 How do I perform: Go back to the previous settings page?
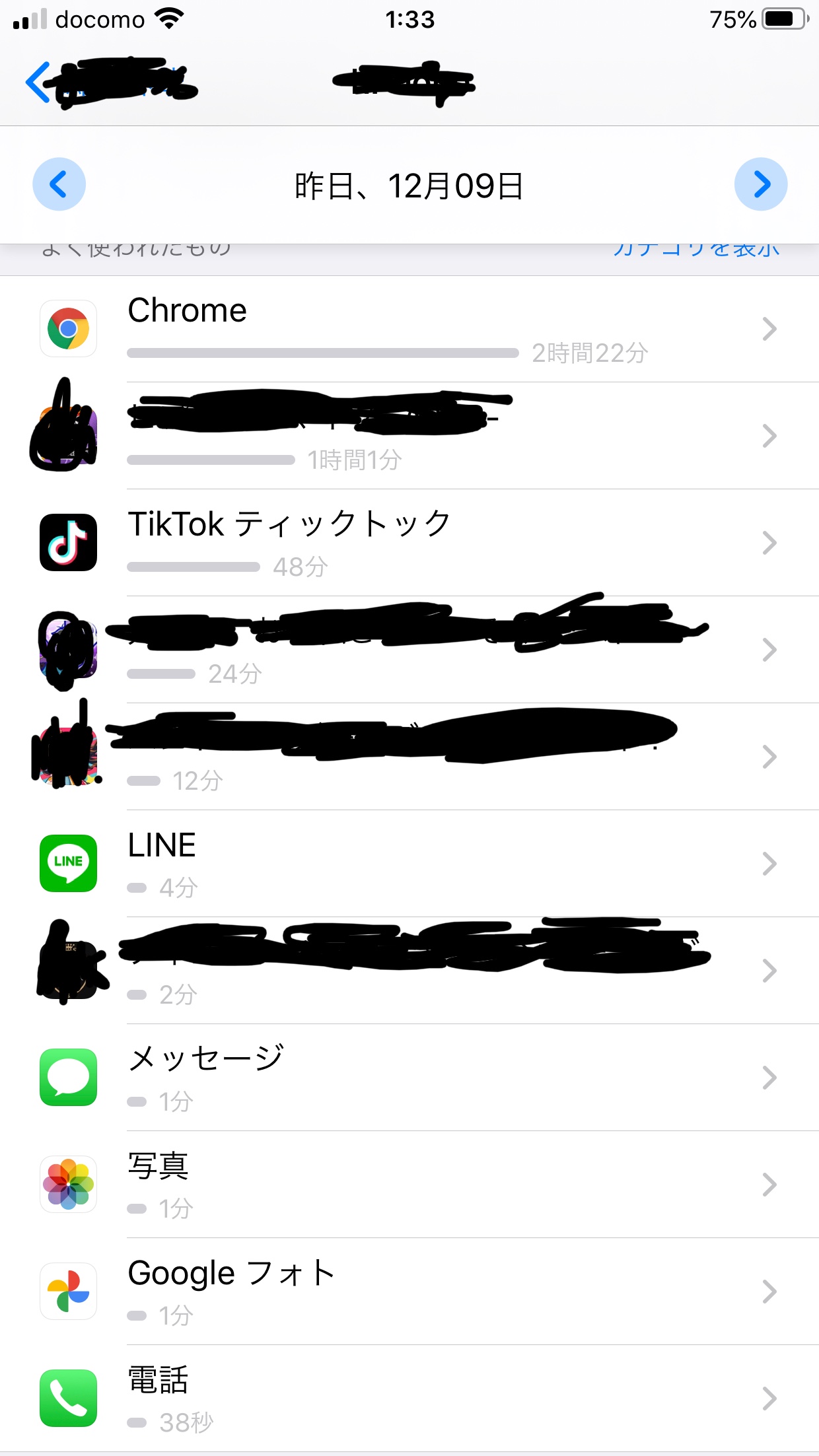pos(40,83)
